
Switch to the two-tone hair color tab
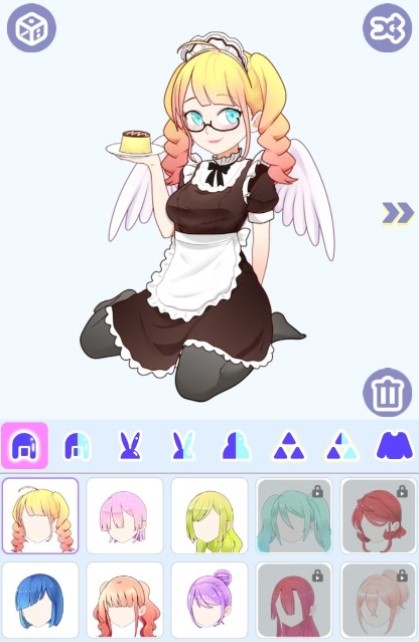click(77, 445)
